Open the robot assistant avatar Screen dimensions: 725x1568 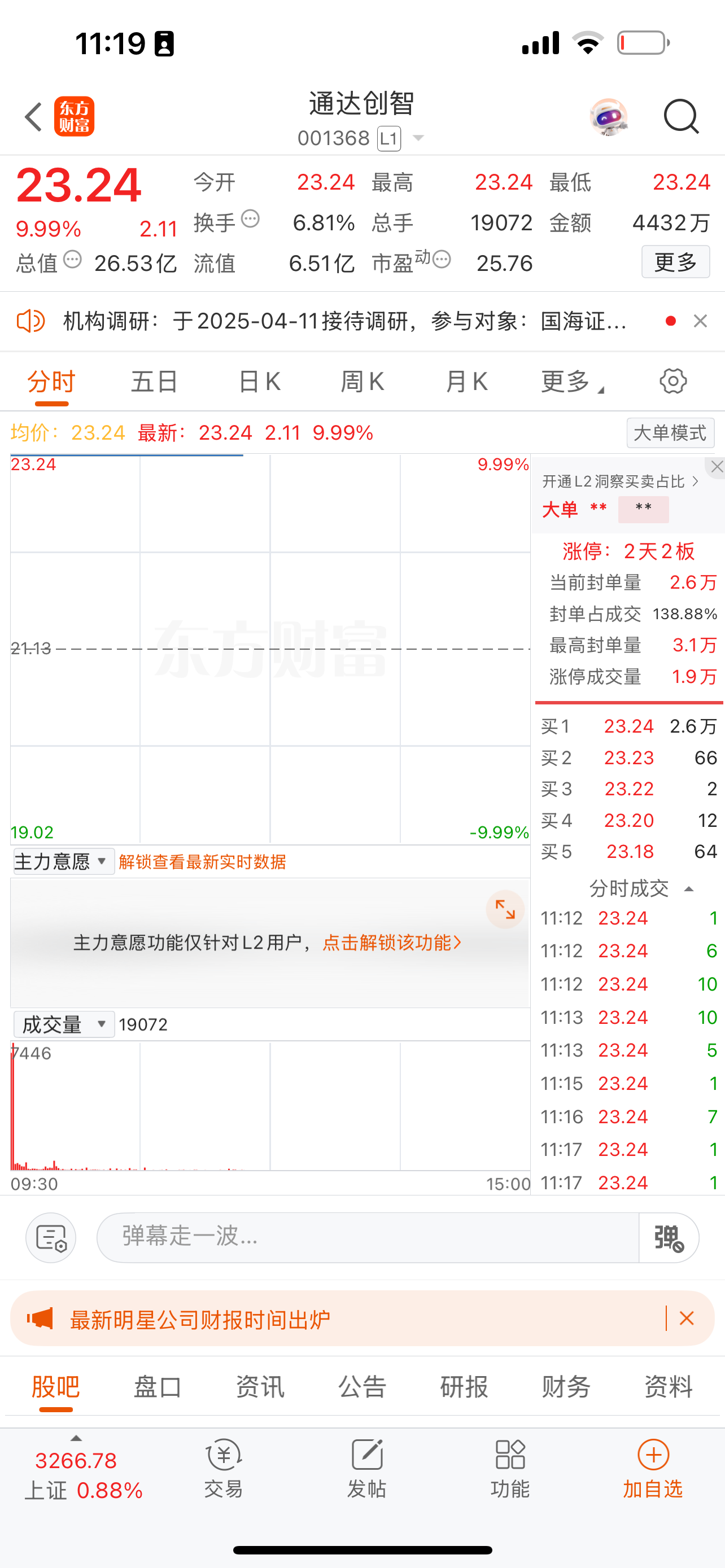click(x=608, y=116)
